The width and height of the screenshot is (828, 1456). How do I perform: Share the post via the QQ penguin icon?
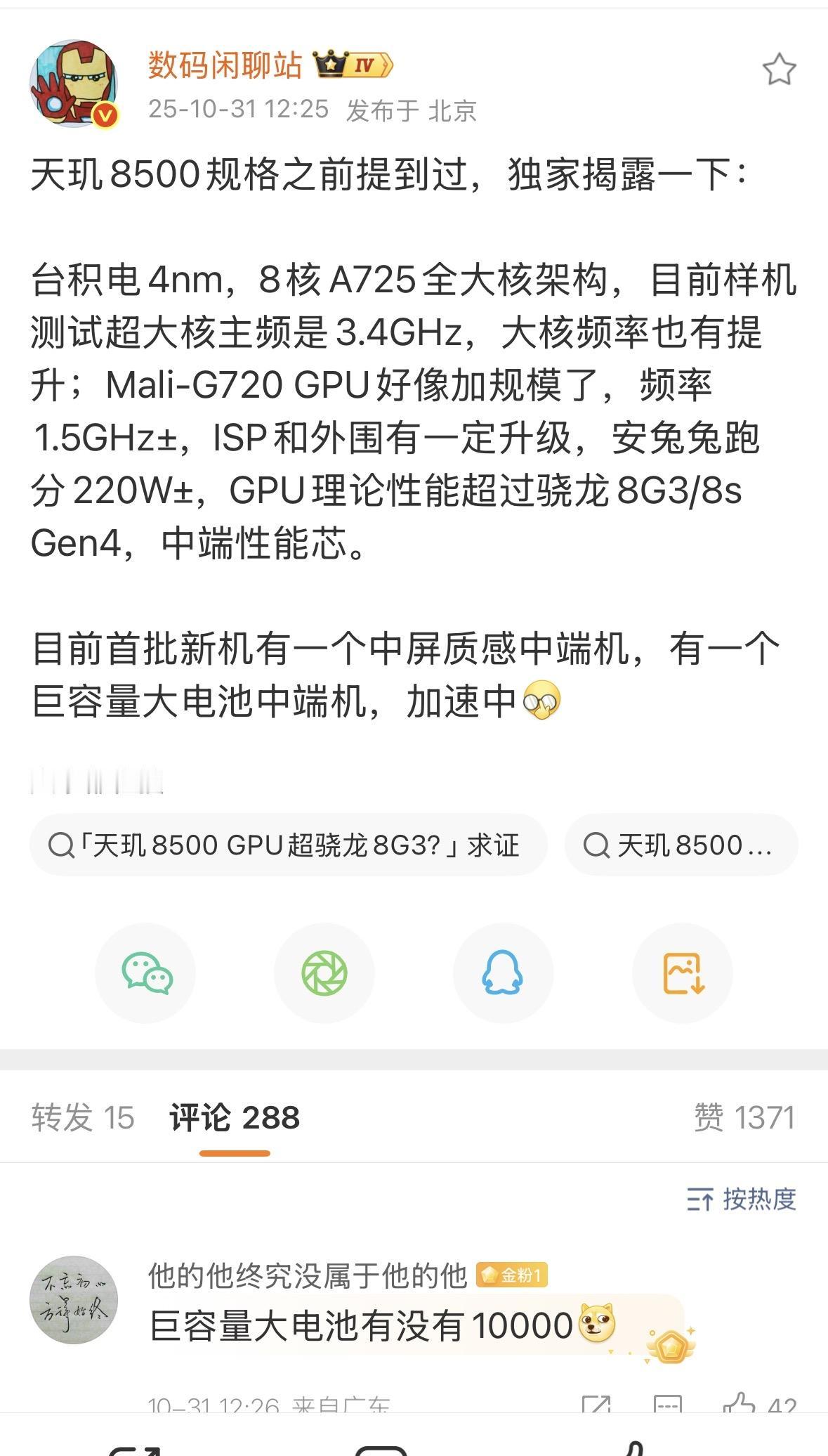[x=503, y=973]
